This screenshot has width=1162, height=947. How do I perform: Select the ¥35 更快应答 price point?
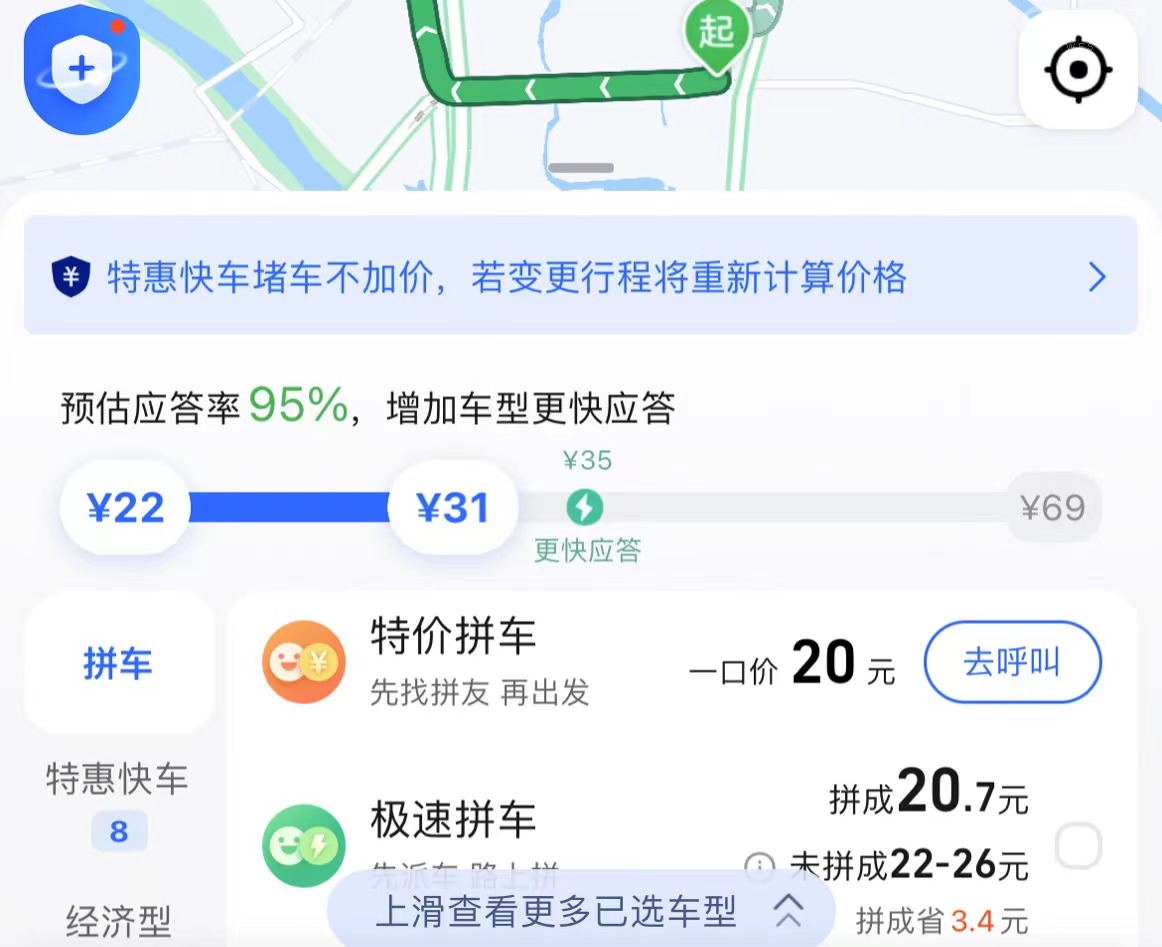(585, 508)
